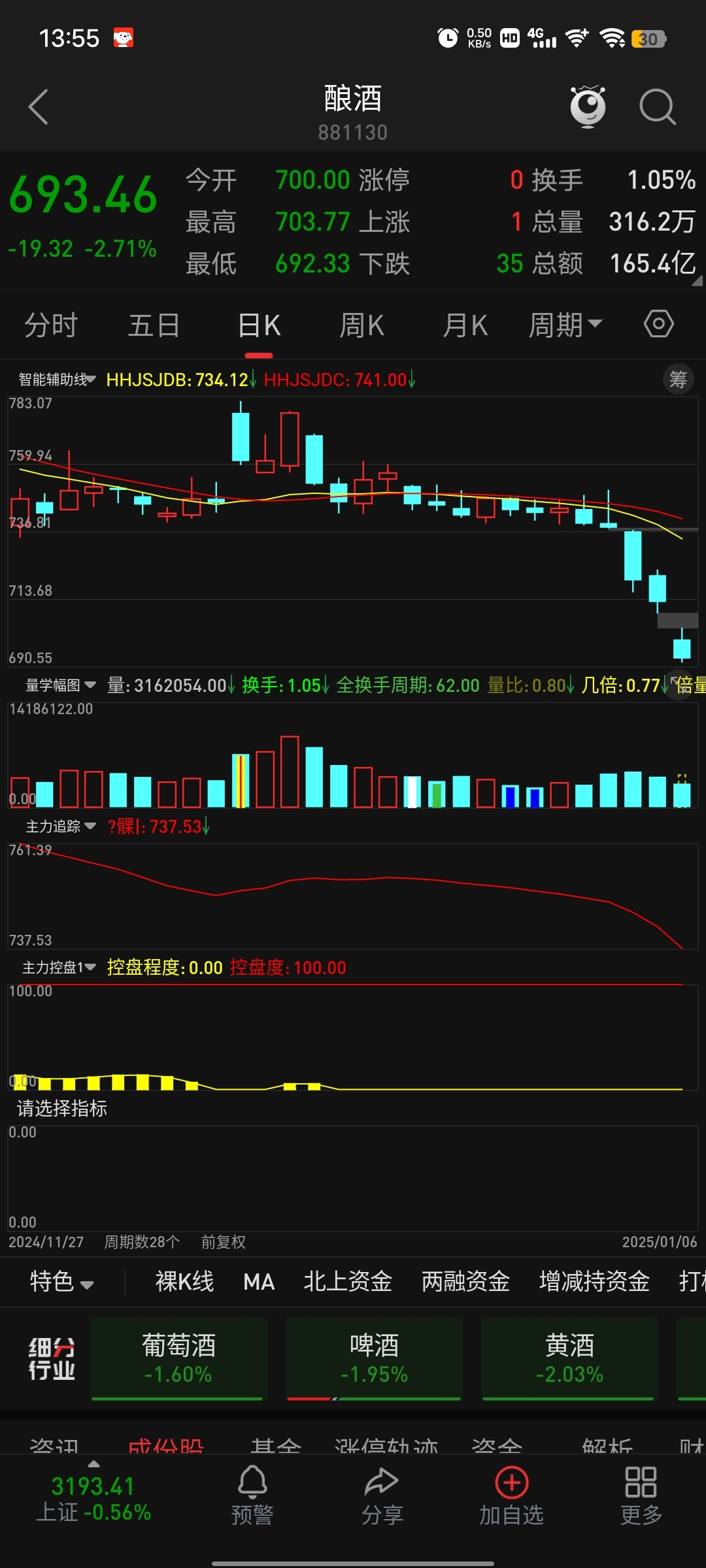Tap 请选择指标 to choose an indicator
Viewport: 706px width, 1568px height.
pyautogui.click(x=62, y=1108)
